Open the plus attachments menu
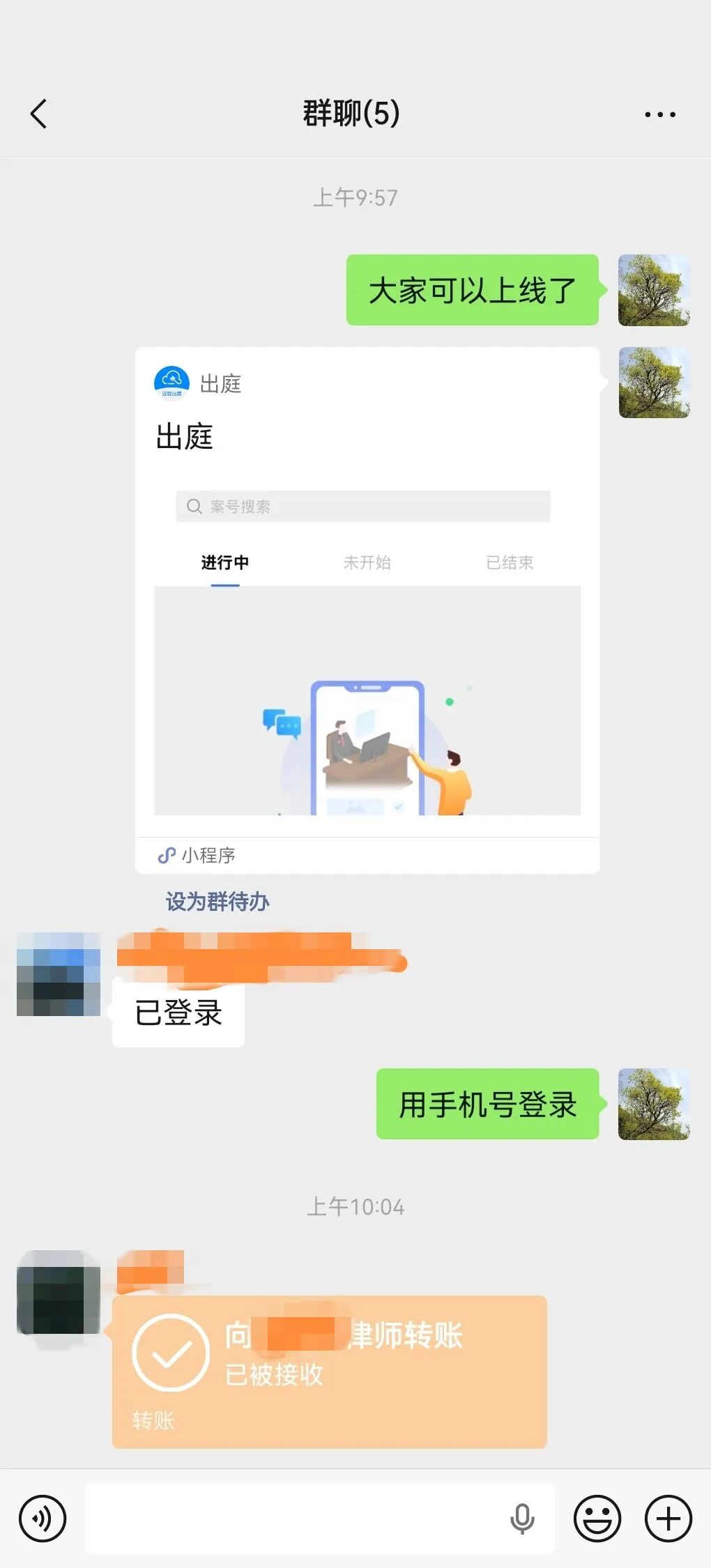This screenshot has height=1568, width=711. coord(668,1519)
